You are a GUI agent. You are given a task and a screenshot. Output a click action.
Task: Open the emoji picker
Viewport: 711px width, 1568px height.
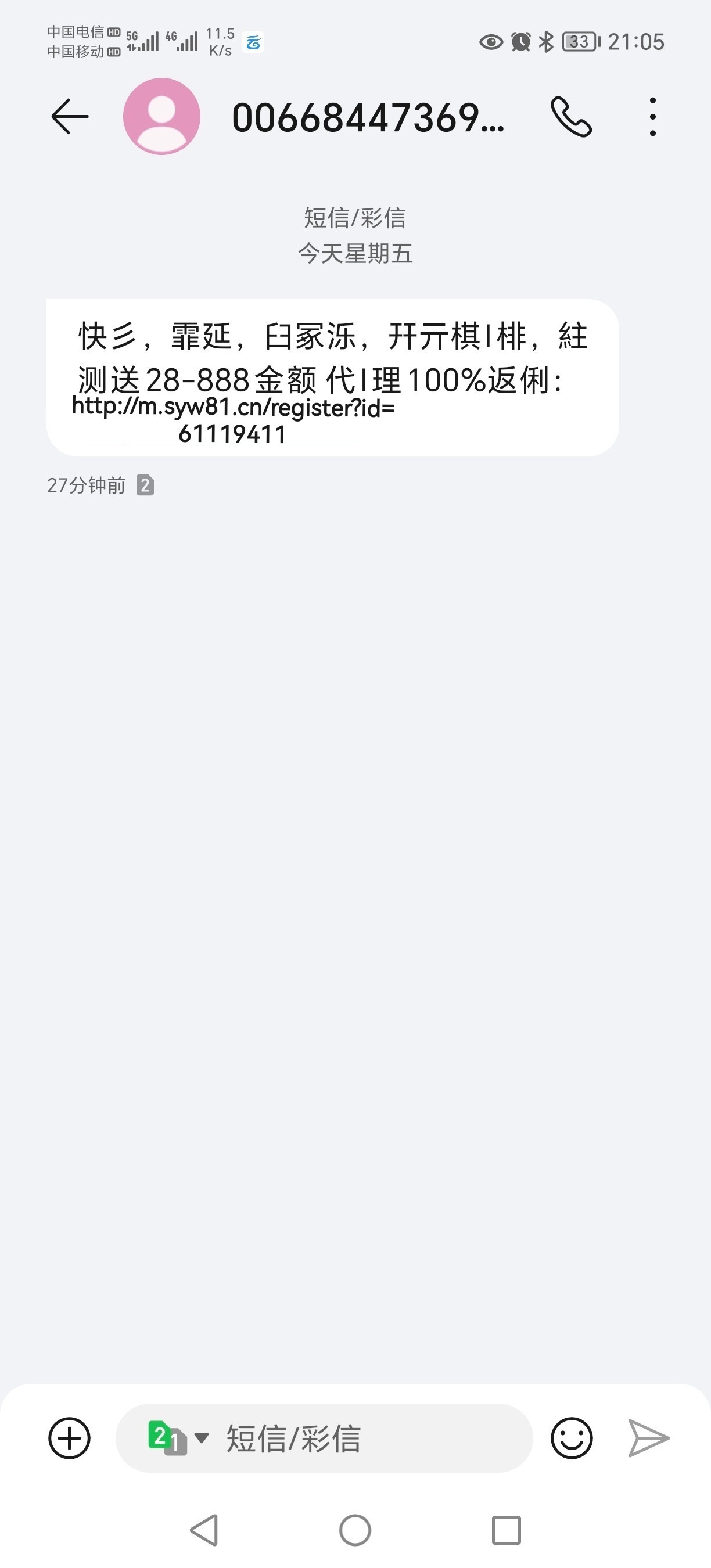[x=571, y=1438]
